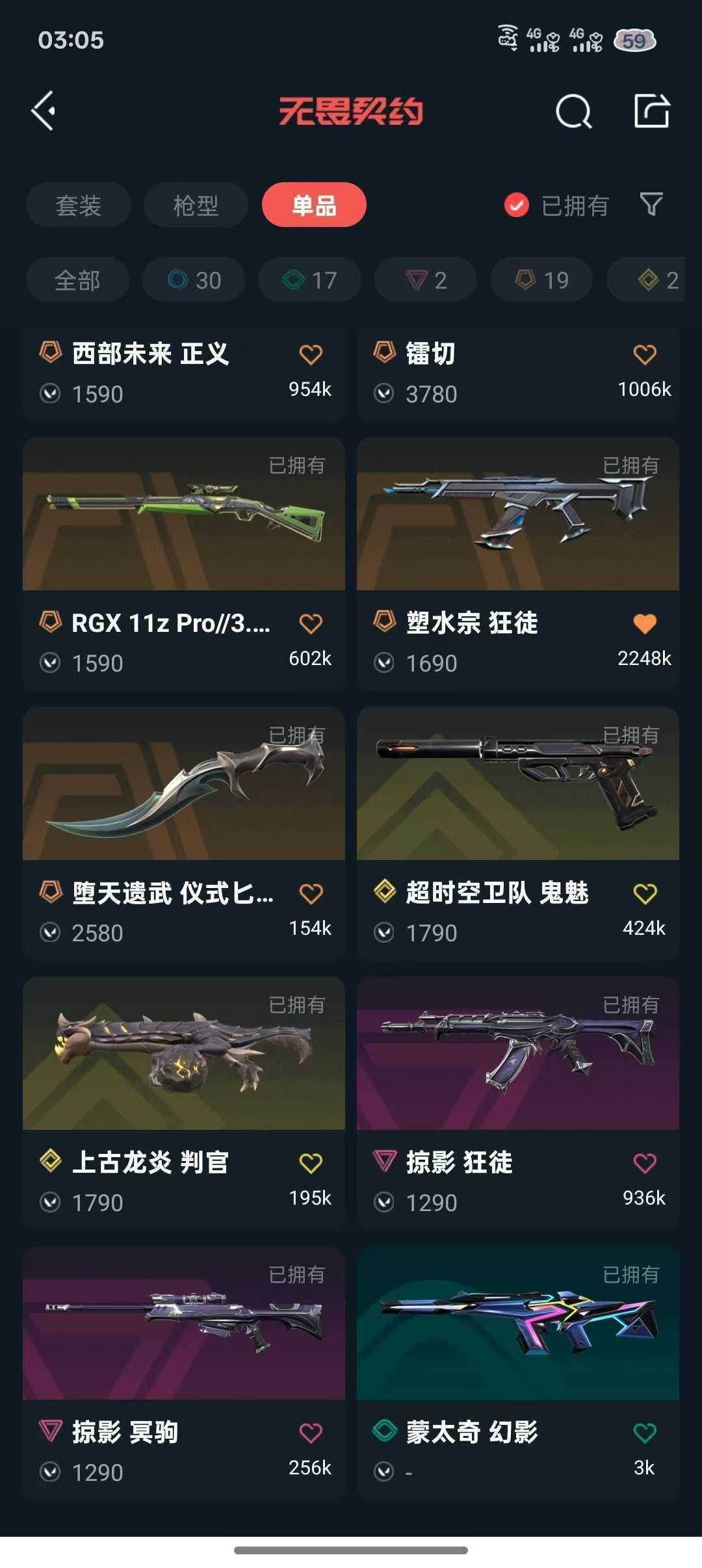Favorite the 西部未来 正义 skin

[311, 354]
